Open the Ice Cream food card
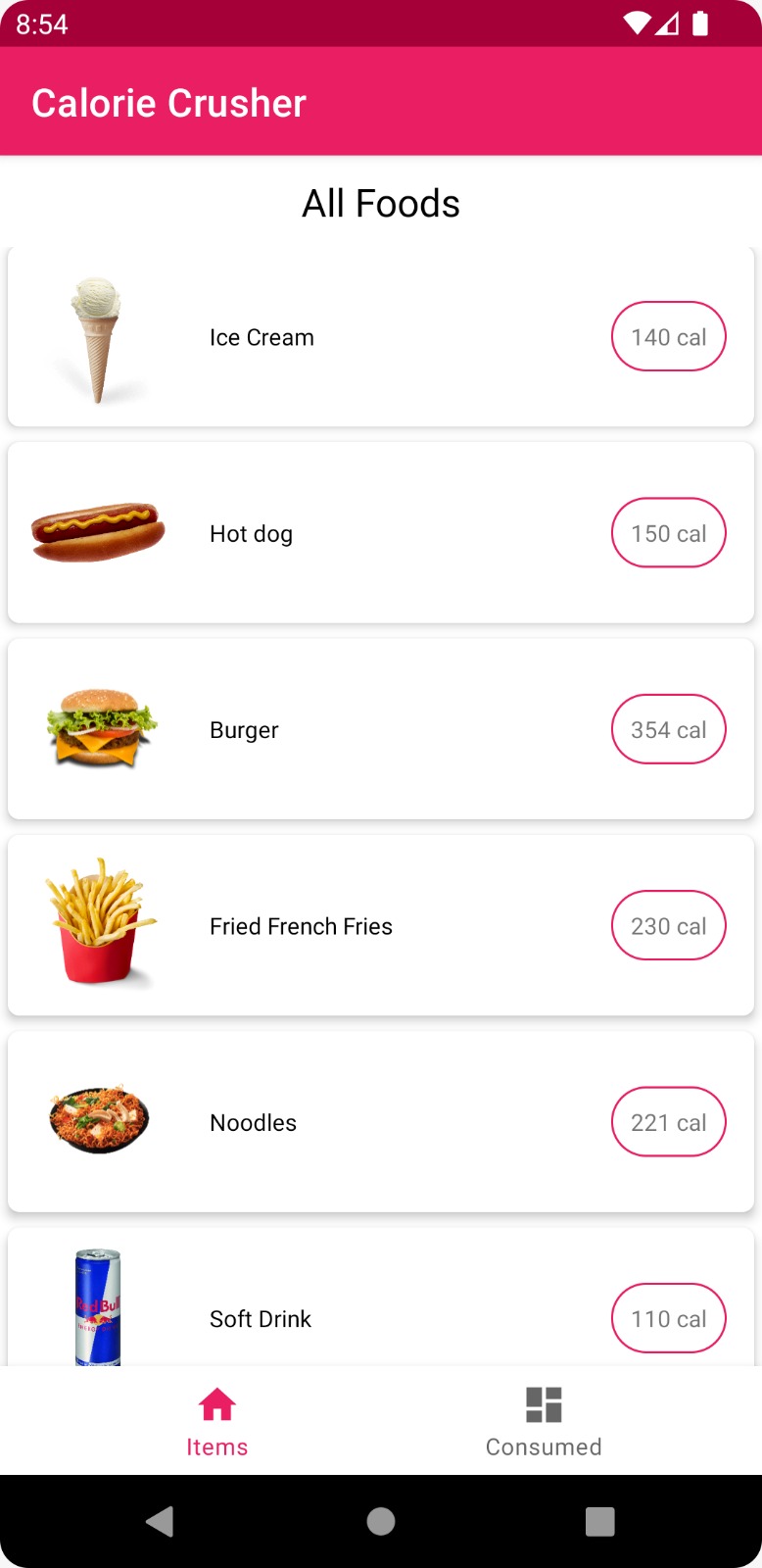The width and height of the screenshot is (762, 1568). (380, 337)
